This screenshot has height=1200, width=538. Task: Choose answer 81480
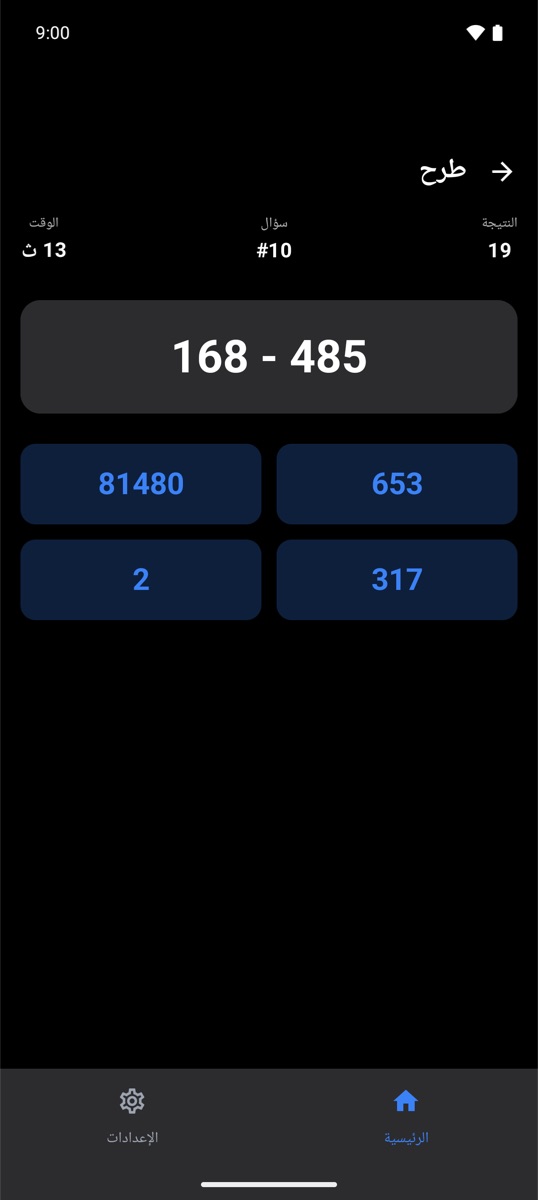click(141, 484)
